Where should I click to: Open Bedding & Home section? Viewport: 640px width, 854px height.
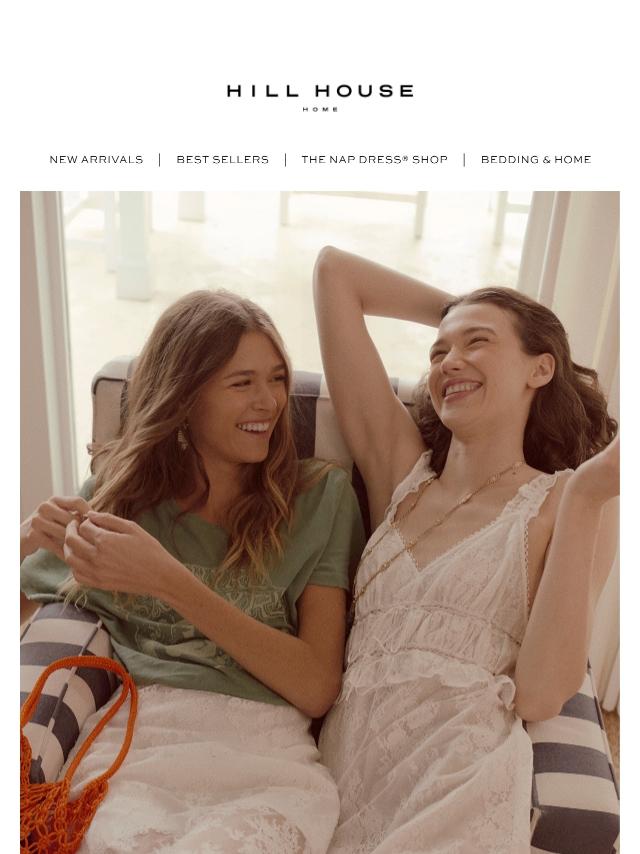pos(535,160)
